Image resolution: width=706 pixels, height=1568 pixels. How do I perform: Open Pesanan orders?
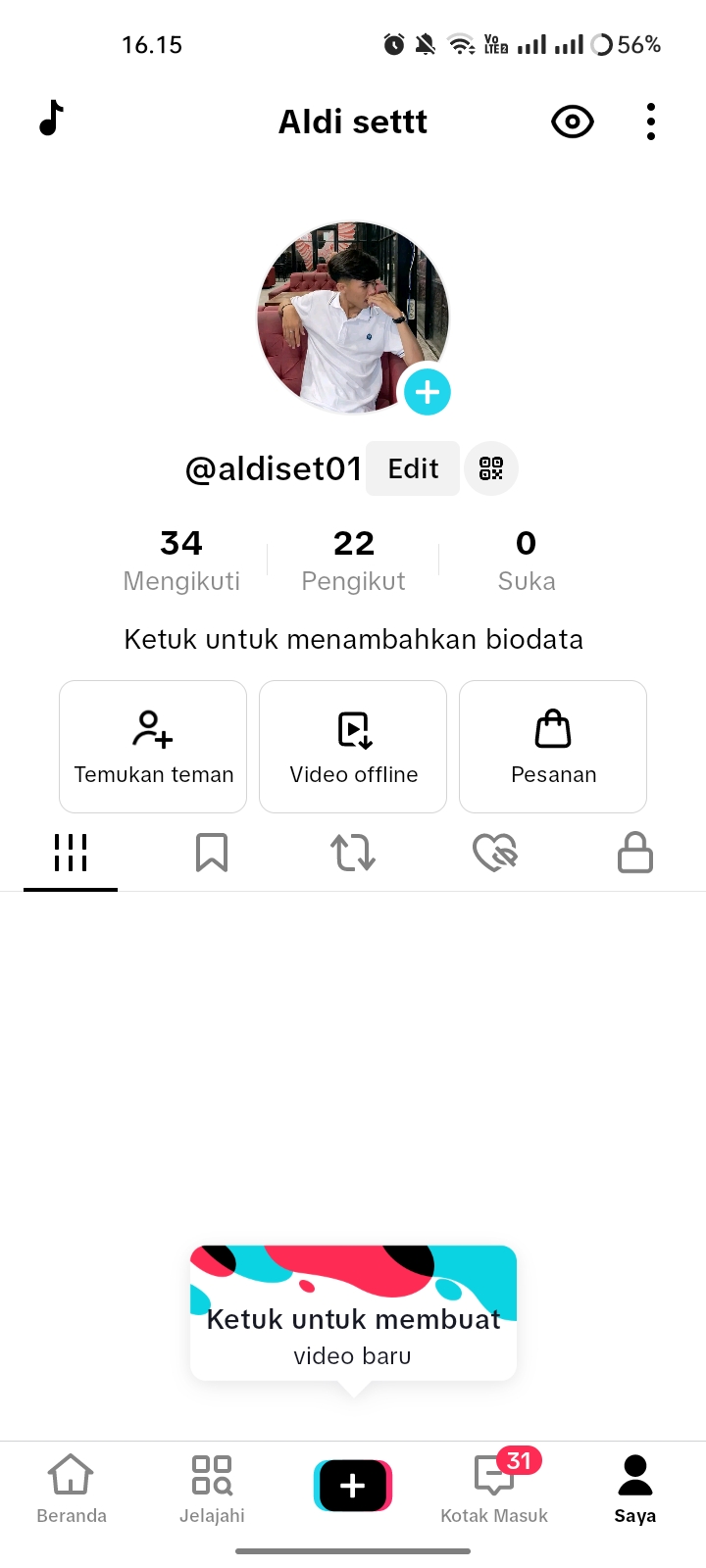(x=553, y=747)
